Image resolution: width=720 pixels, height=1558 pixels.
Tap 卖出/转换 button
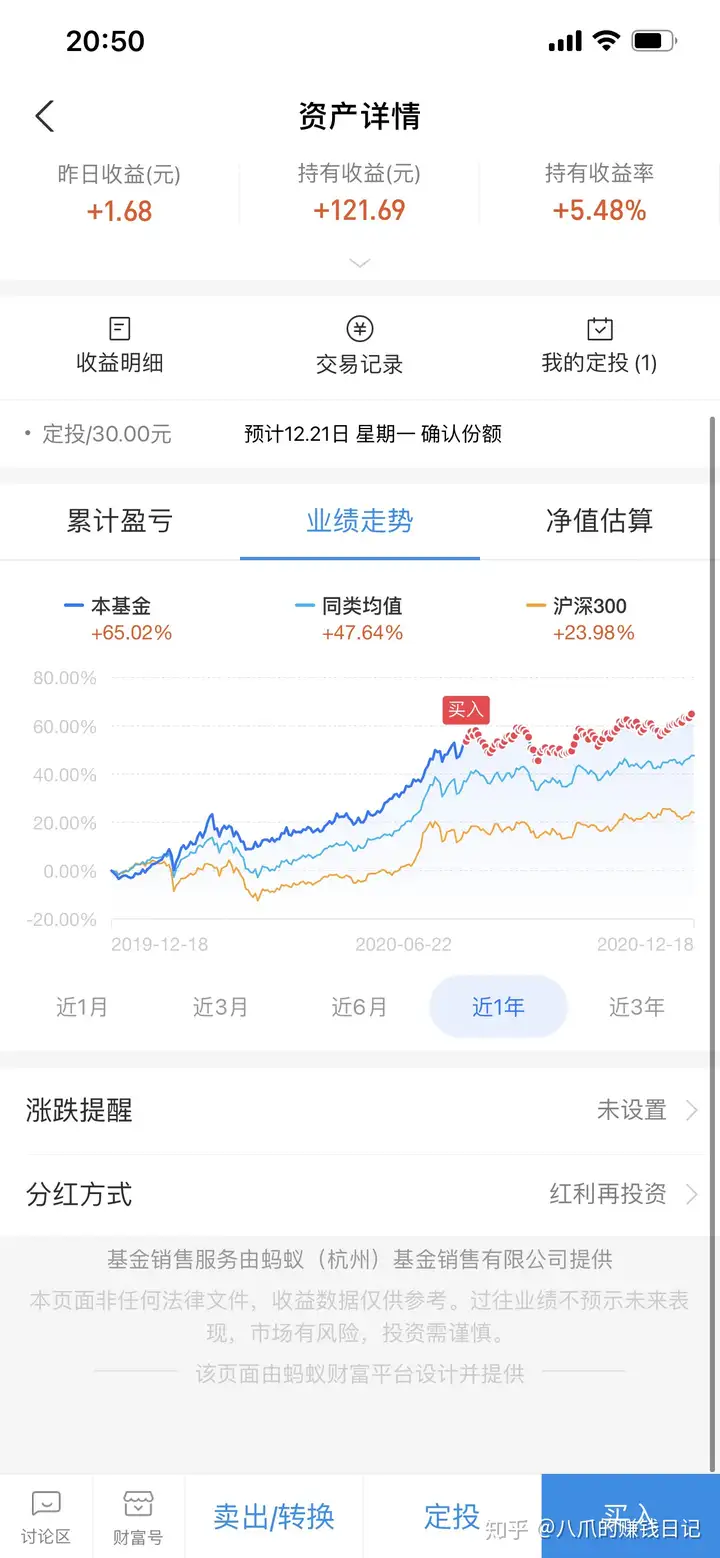[274, 1517]
